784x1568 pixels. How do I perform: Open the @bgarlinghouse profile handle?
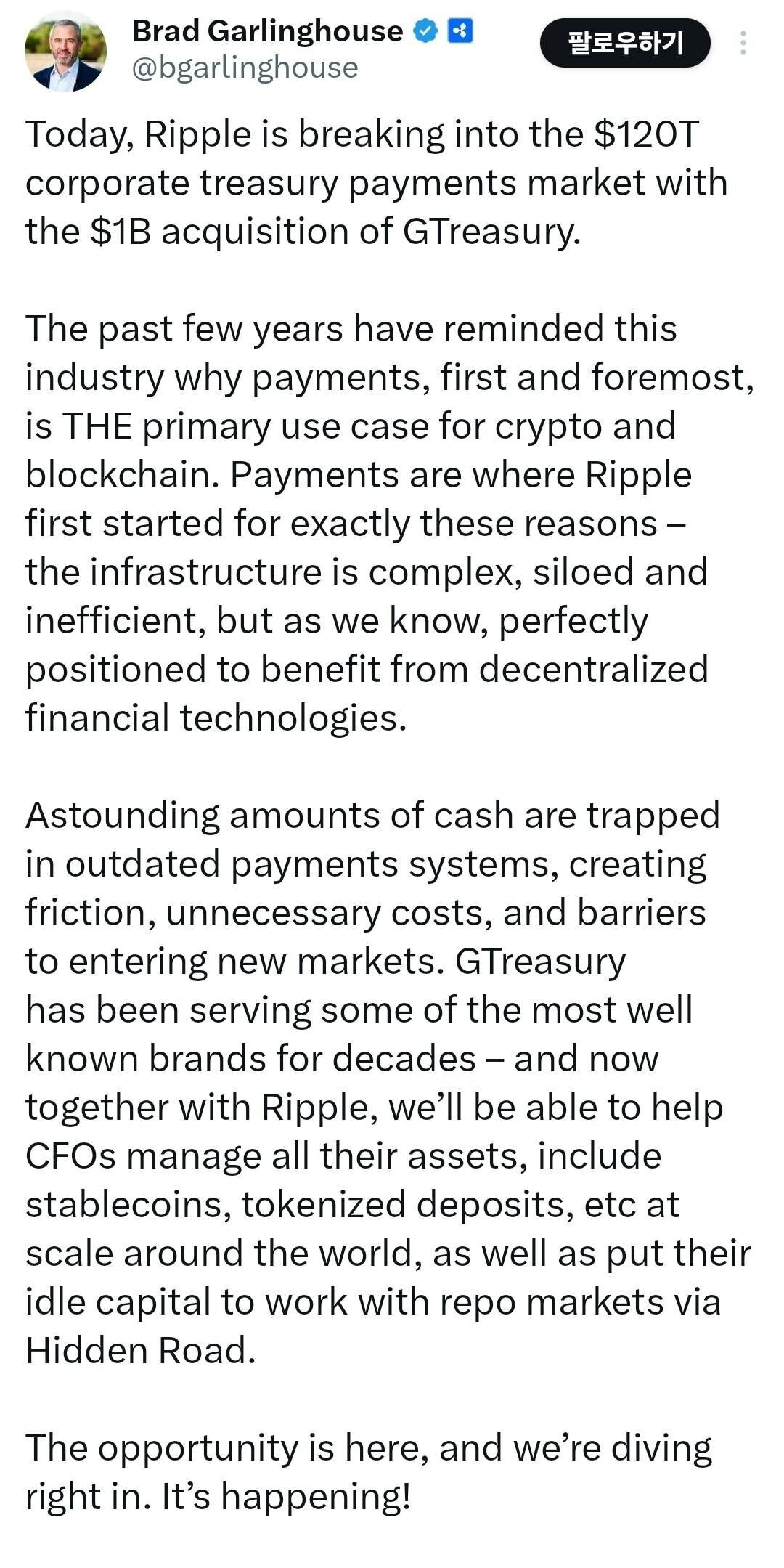245,68
